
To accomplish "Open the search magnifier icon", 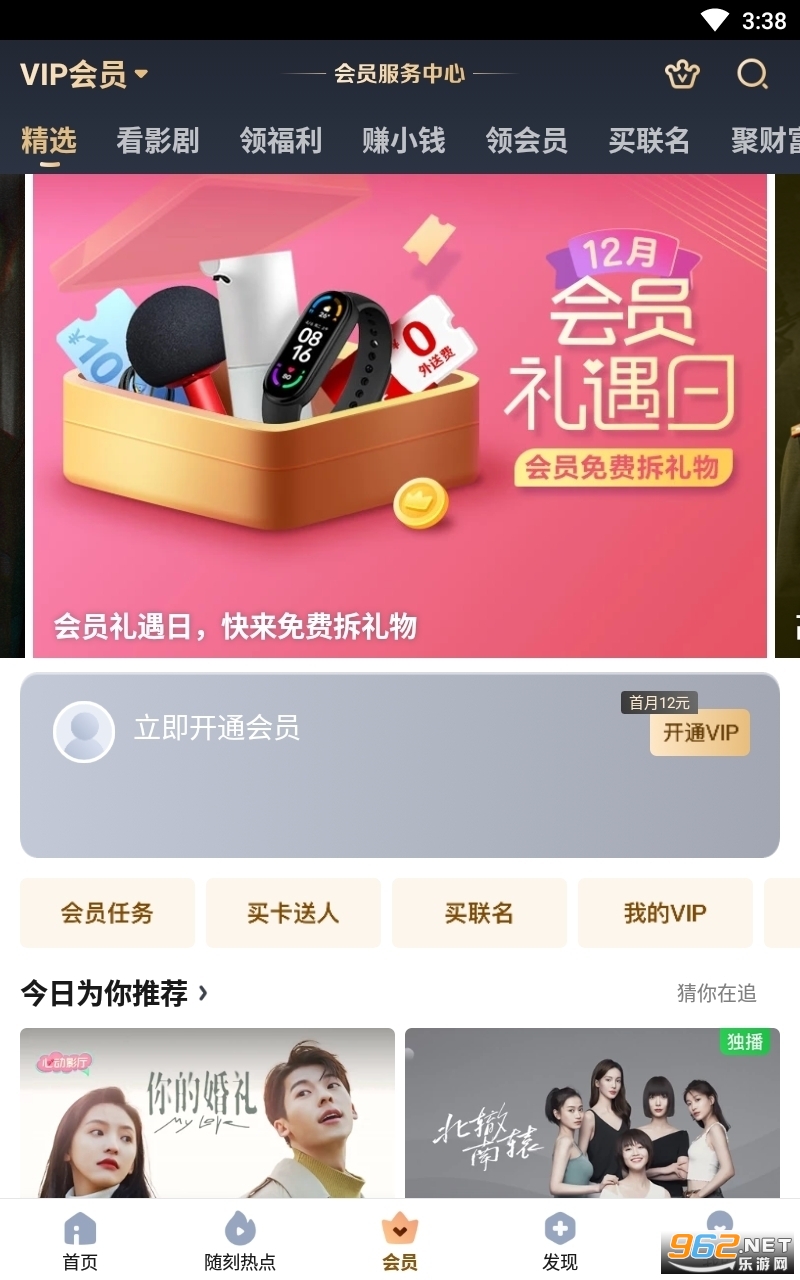I will pyautogui.click(x=752, y=74).
